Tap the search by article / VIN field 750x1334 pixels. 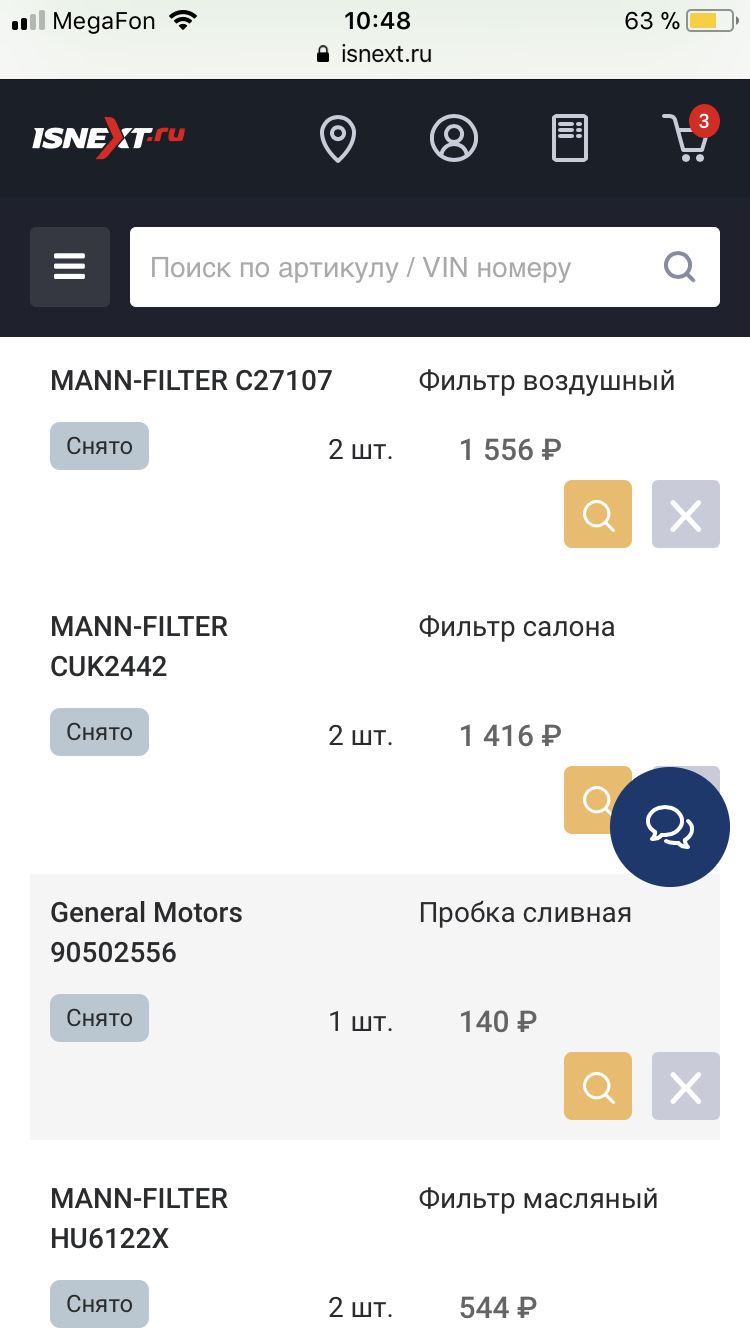(x=390, y=266)
